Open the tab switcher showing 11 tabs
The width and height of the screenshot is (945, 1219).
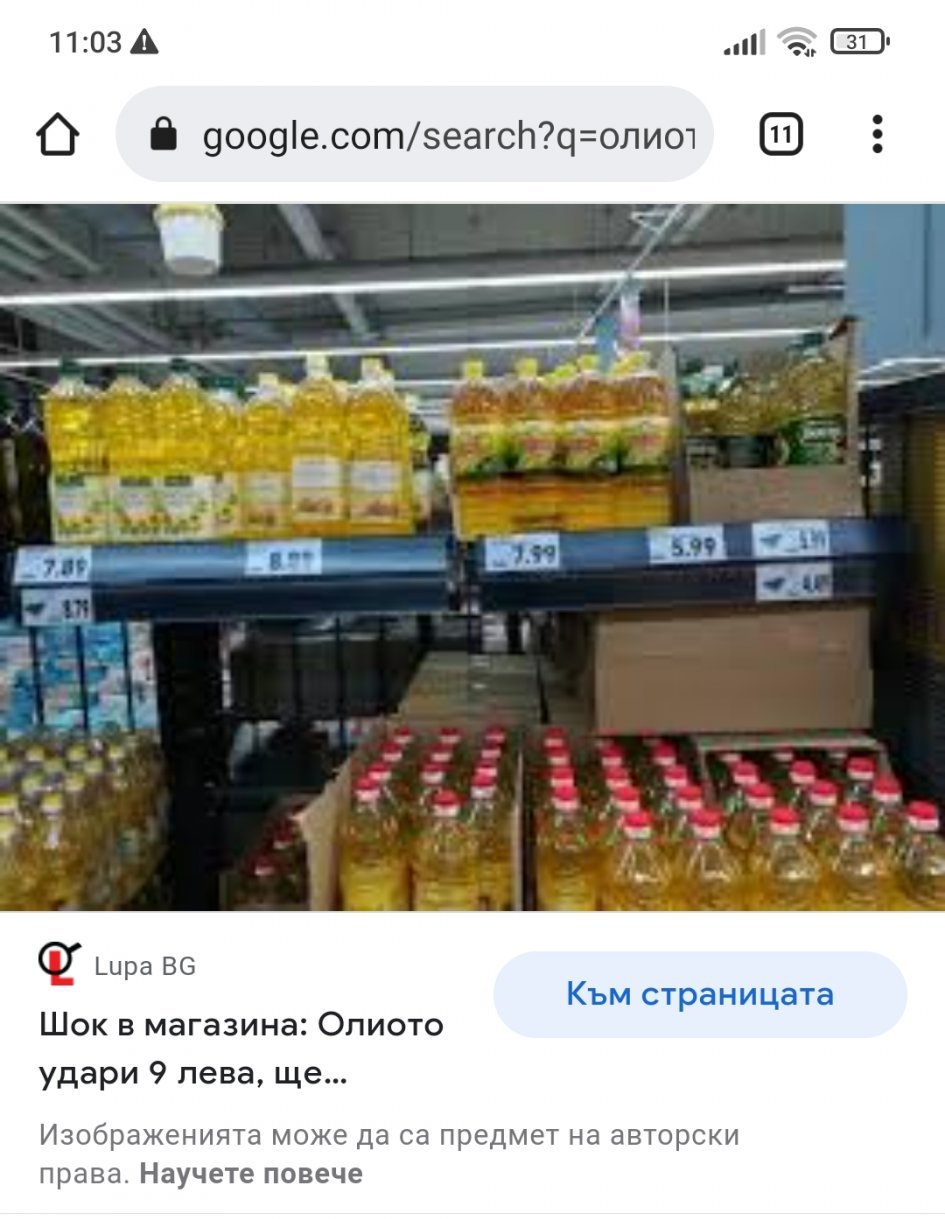(x=781, y=134)
